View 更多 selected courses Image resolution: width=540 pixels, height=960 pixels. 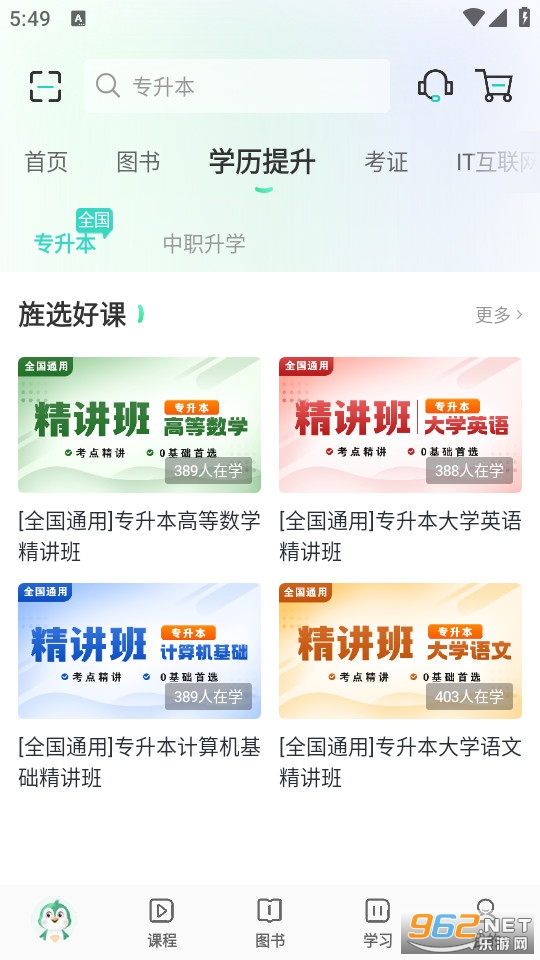[x=499, y=315]
